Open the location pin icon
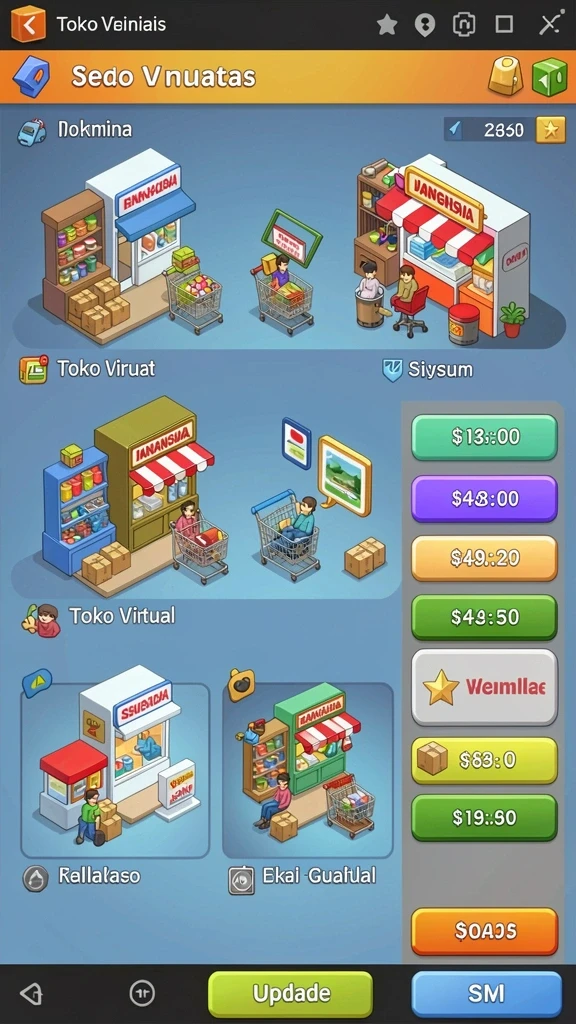 pos(425,25)
